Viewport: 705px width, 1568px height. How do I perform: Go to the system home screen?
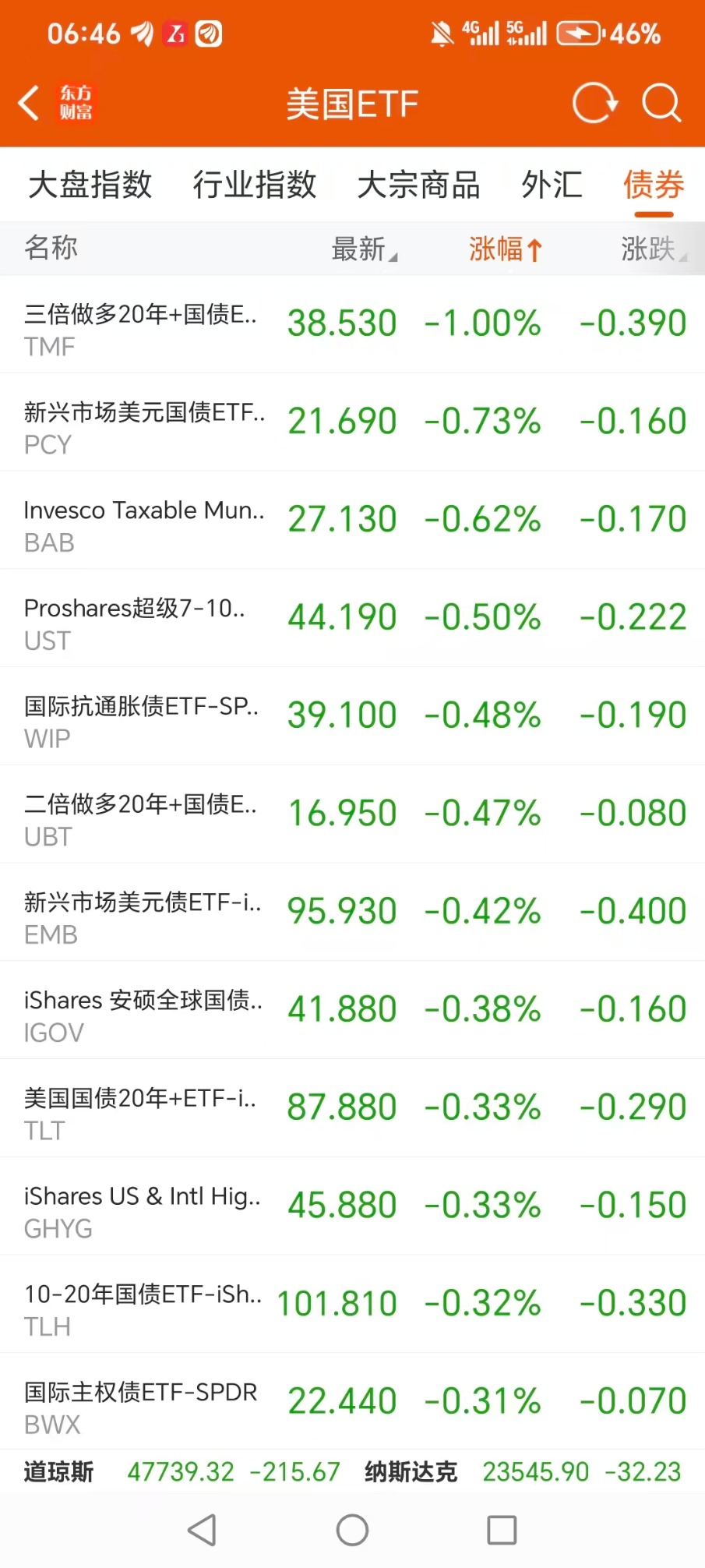coord(352,1530)
